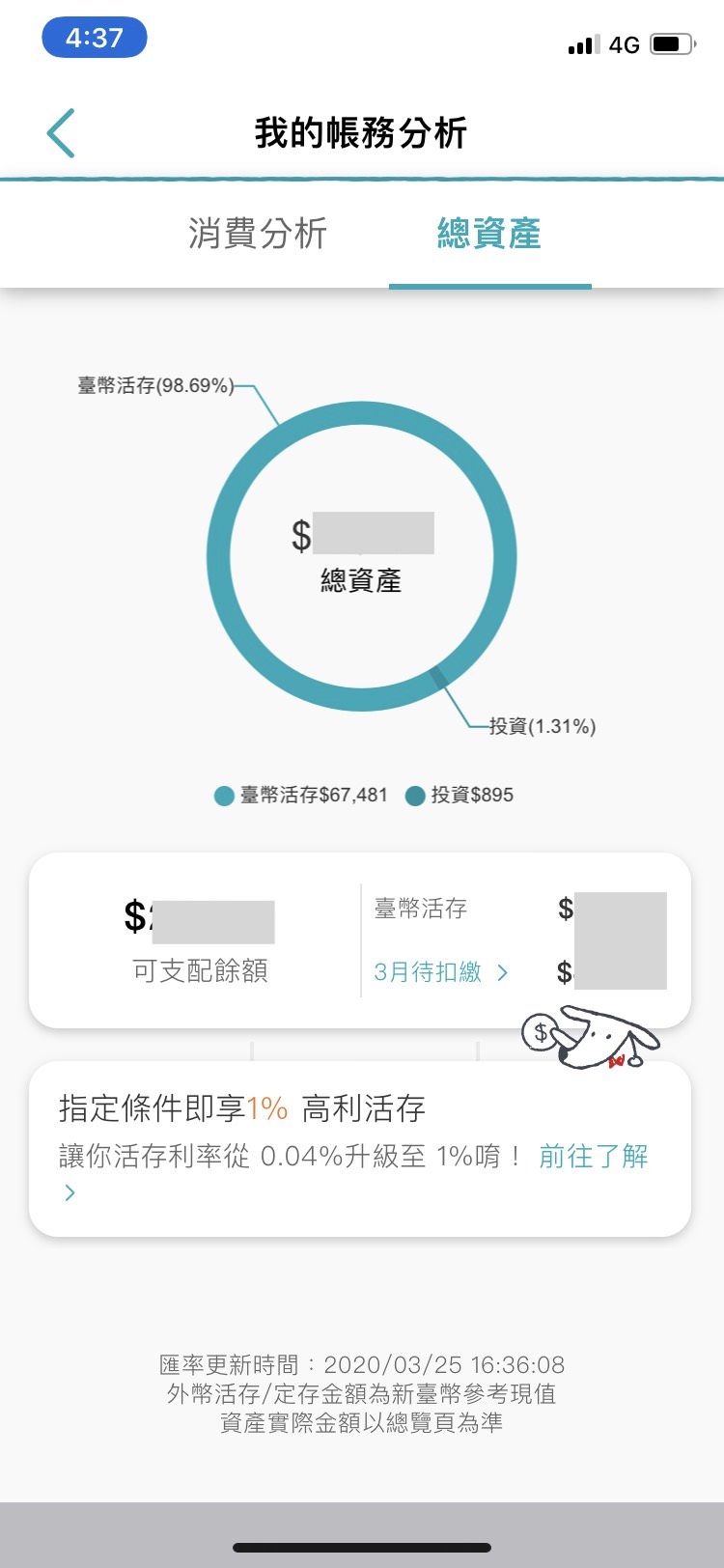Open 3月待扣繳 details
This screenshot has width=724, height=1568.
(x=440, y=972)
